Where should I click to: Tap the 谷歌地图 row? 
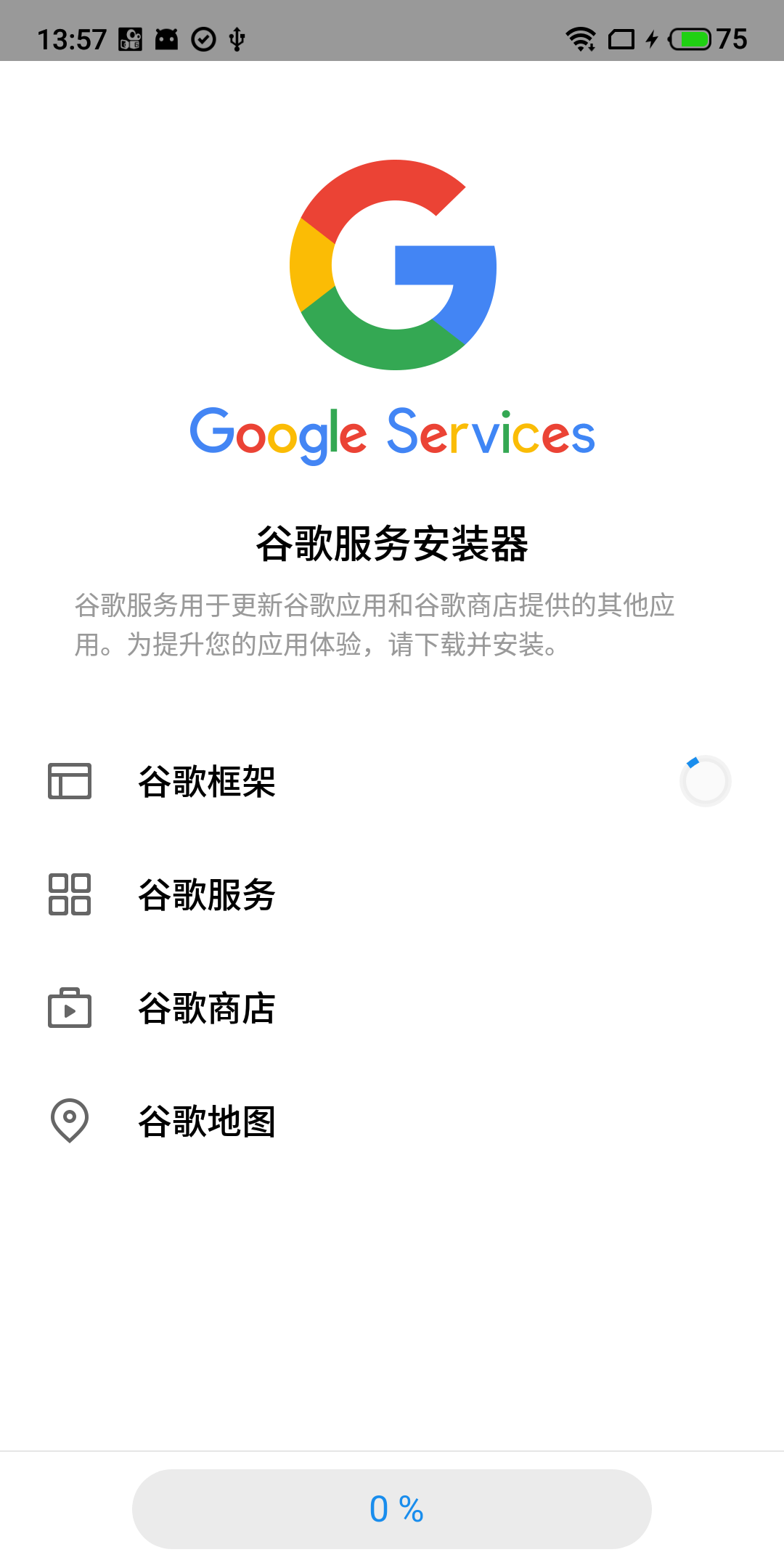pos(208,1121)
